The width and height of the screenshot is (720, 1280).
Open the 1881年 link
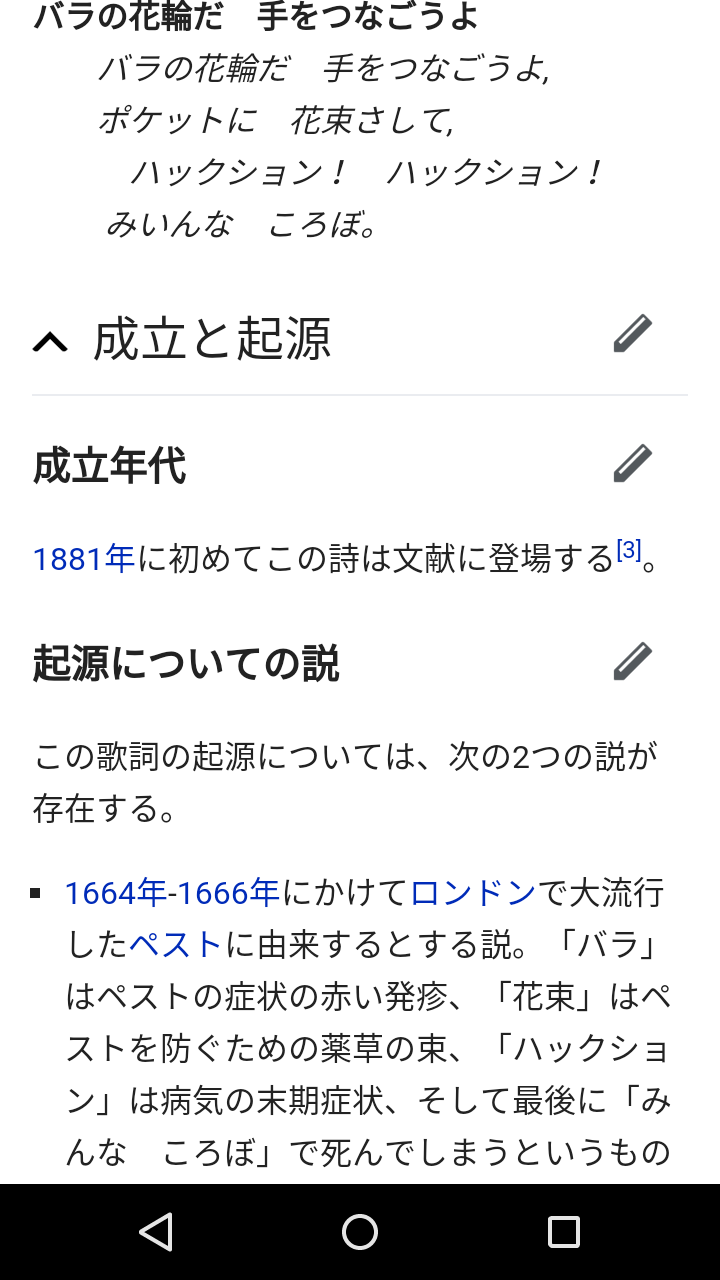pyautogui.click(x=84, y=559)
